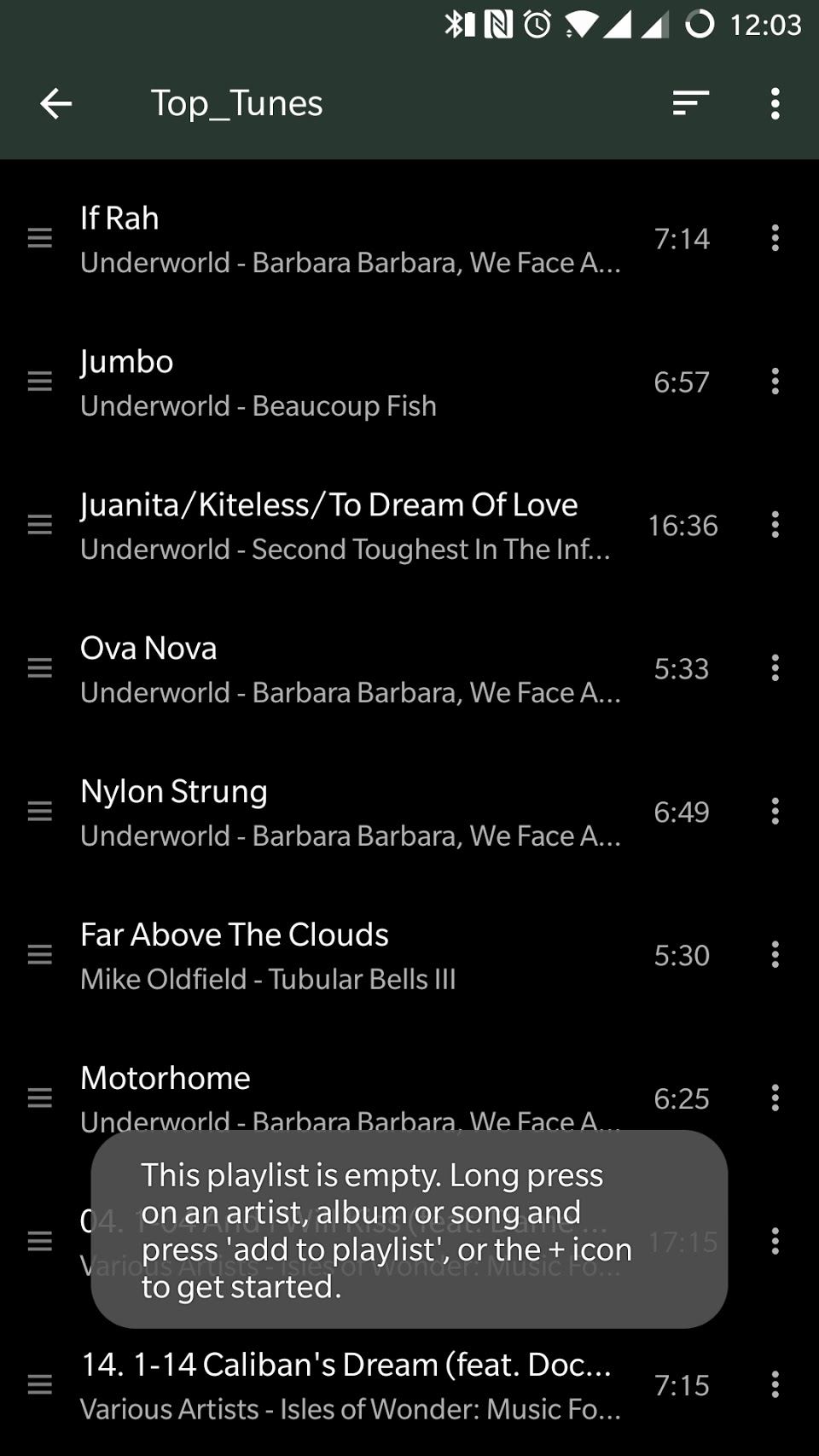Click the drag handle beside Jumbo

[40, 382]
